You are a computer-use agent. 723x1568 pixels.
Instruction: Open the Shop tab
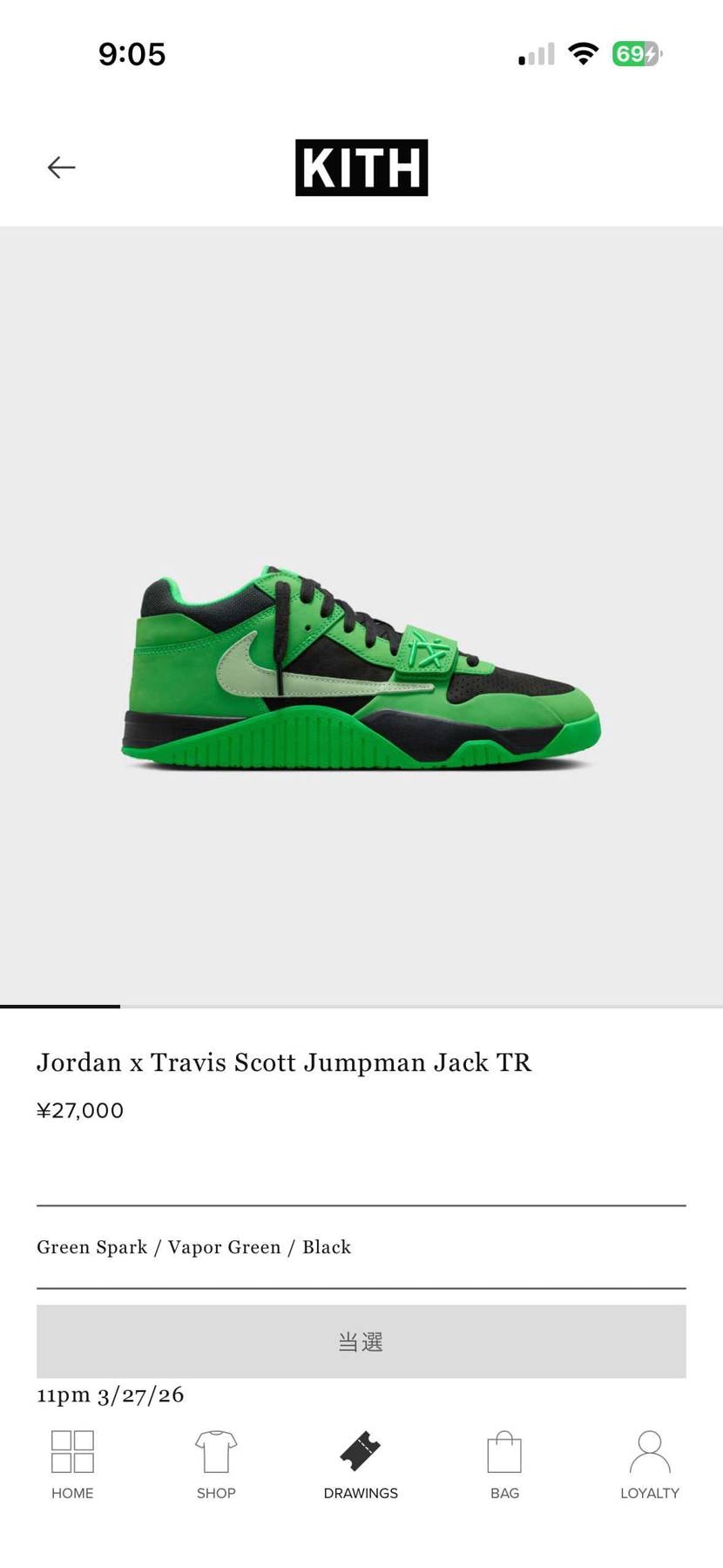[x=216, y=1465]
